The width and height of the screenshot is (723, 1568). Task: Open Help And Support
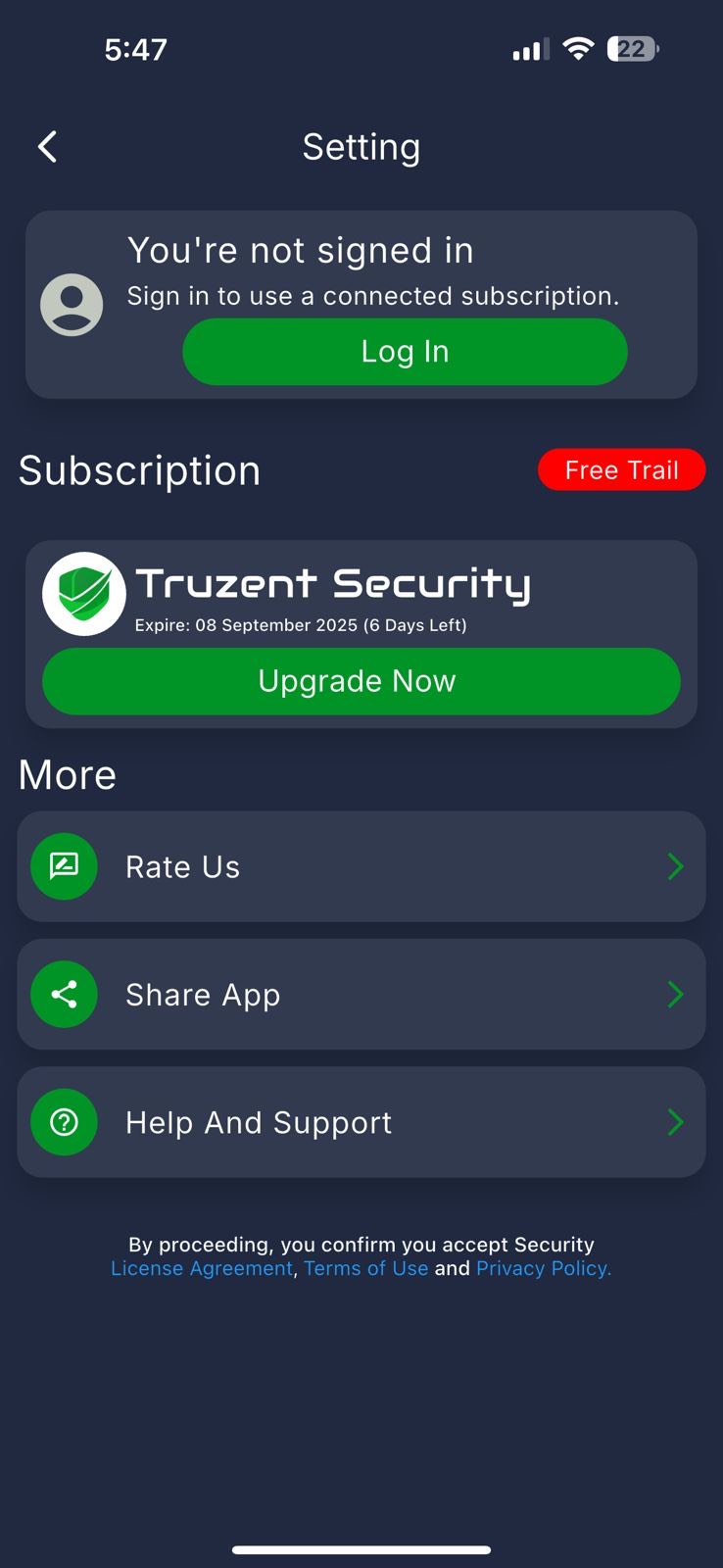pyautogui.click(x=361, y=1122)
